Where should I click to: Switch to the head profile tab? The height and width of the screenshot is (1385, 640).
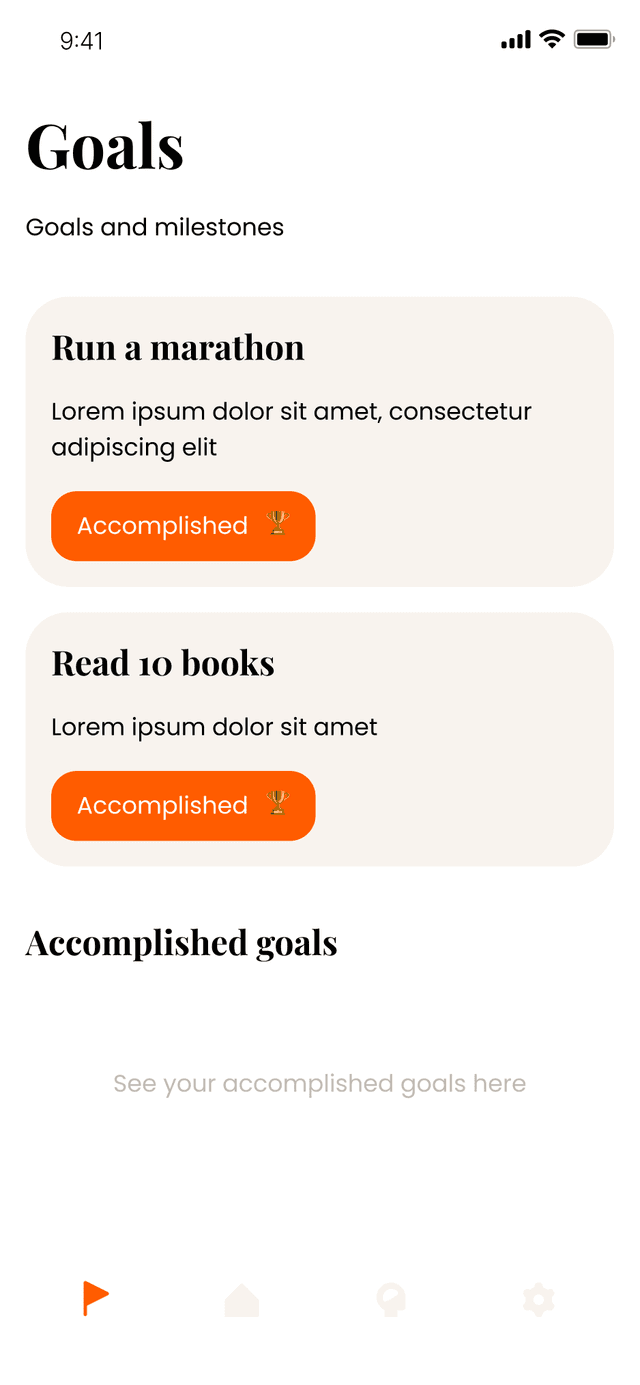point(390,1300)
